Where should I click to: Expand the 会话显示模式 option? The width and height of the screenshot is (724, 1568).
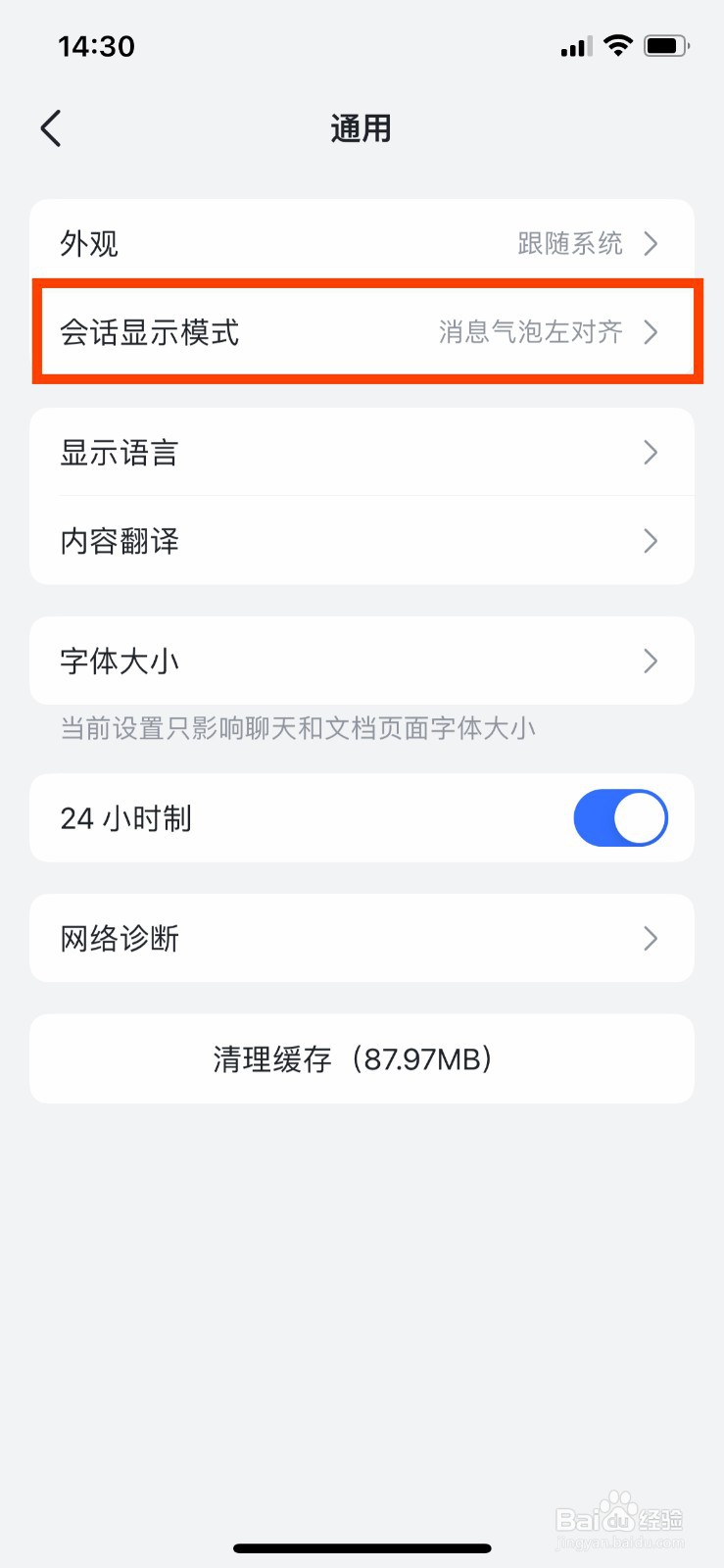click(294, 332)
